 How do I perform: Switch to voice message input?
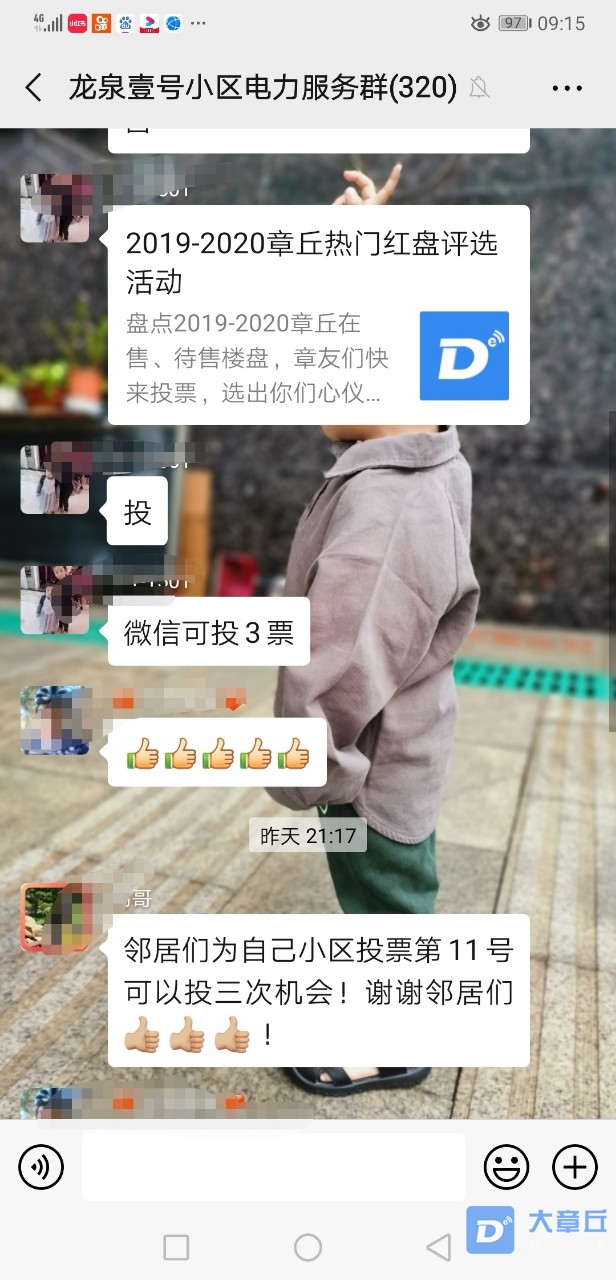41,1166
